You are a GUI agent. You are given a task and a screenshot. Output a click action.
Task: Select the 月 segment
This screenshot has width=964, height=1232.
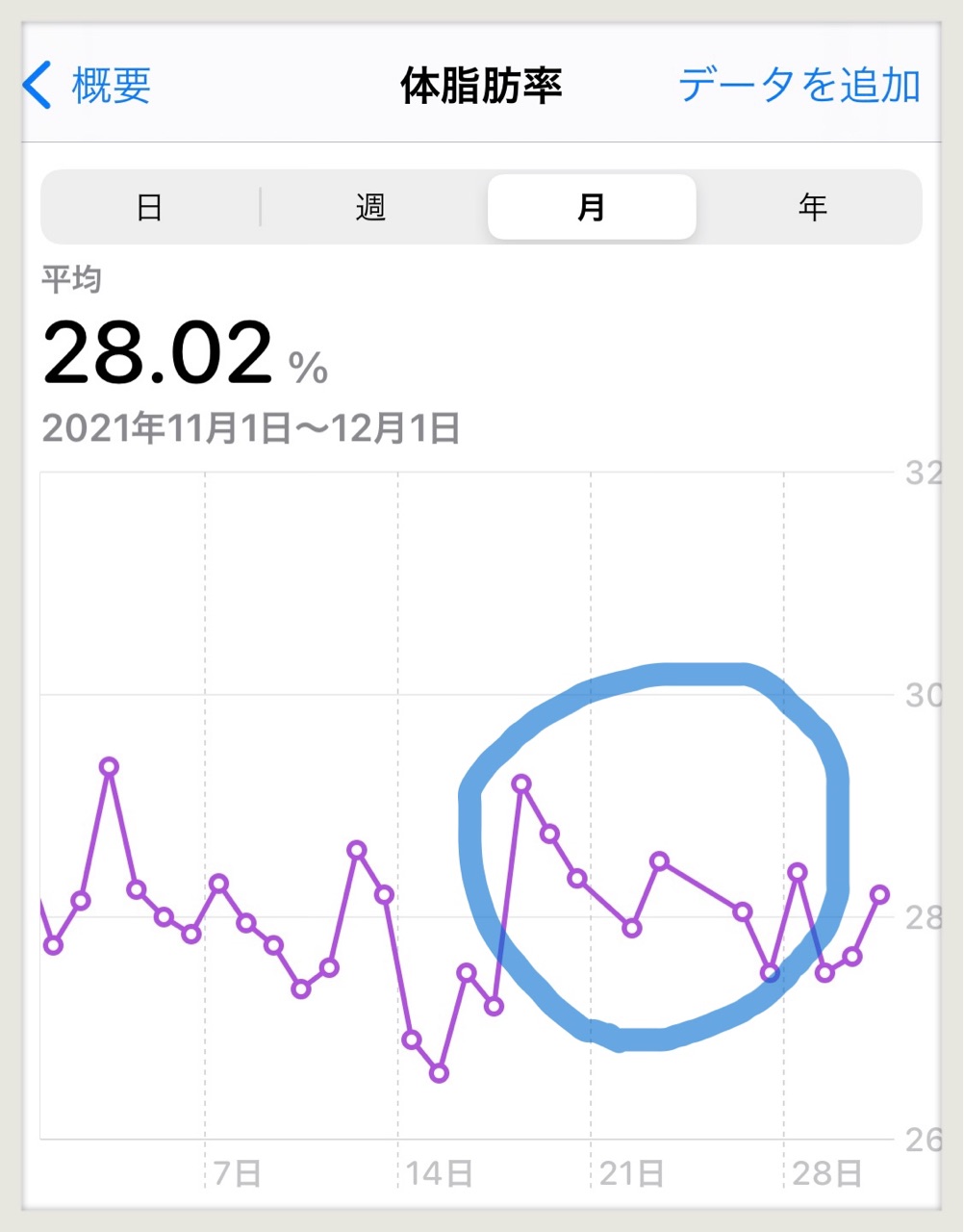tap(591, 207)
